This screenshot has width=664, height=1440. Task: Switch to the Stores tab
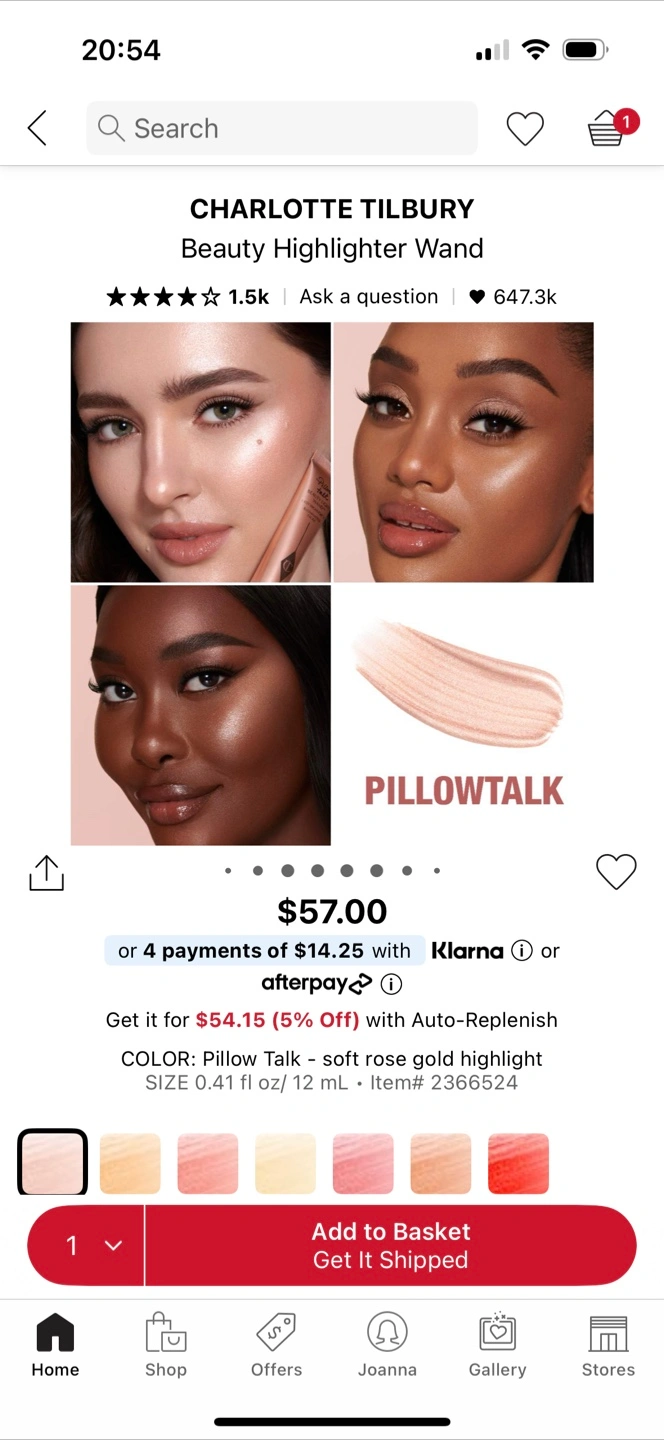[608, 1346]
